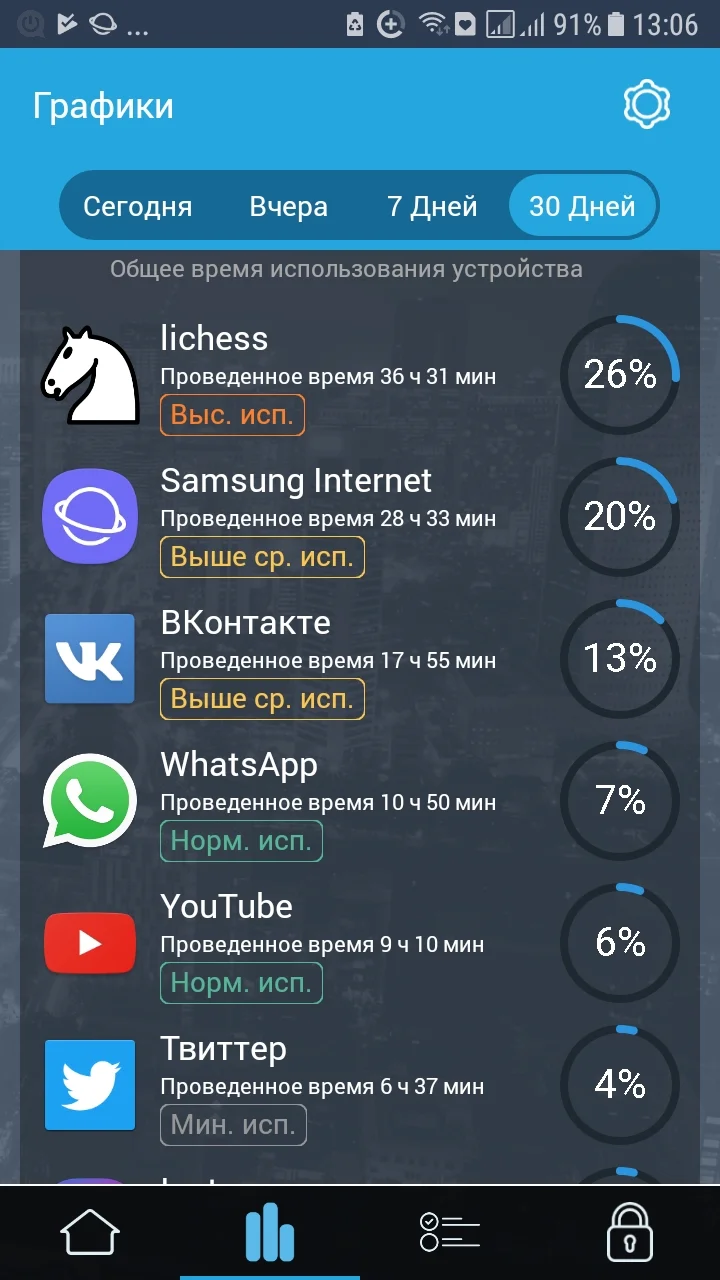
Task: Select the charts icon in bottom navigation
Action: point(270,1230)
